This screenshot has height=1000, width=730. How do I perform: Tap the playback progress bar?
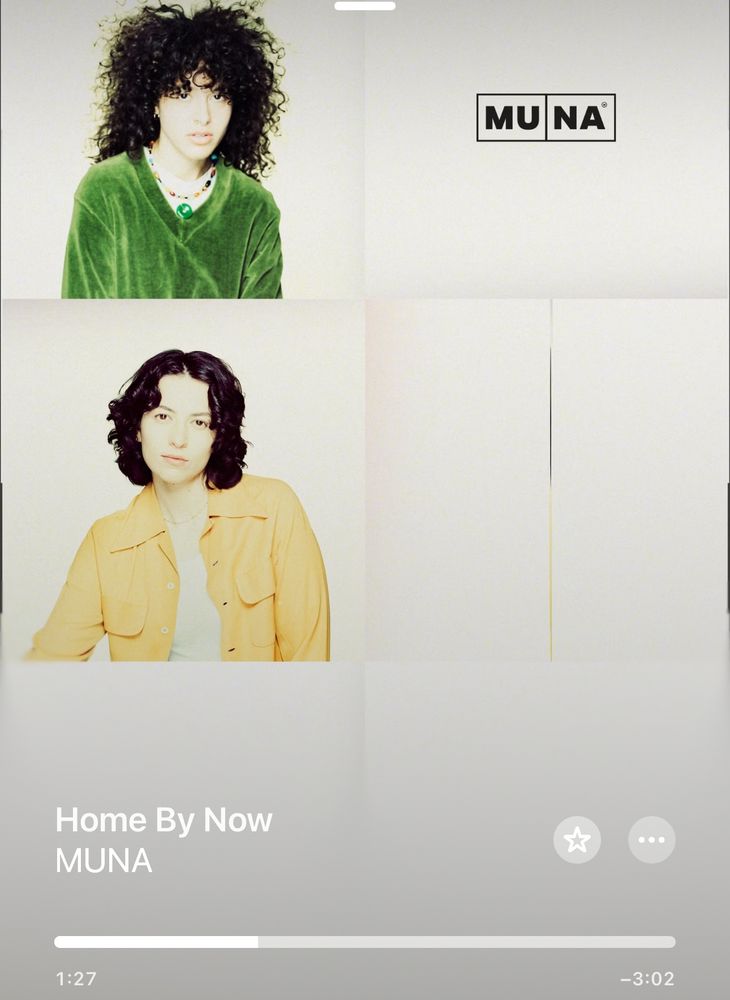click(364, 942)
